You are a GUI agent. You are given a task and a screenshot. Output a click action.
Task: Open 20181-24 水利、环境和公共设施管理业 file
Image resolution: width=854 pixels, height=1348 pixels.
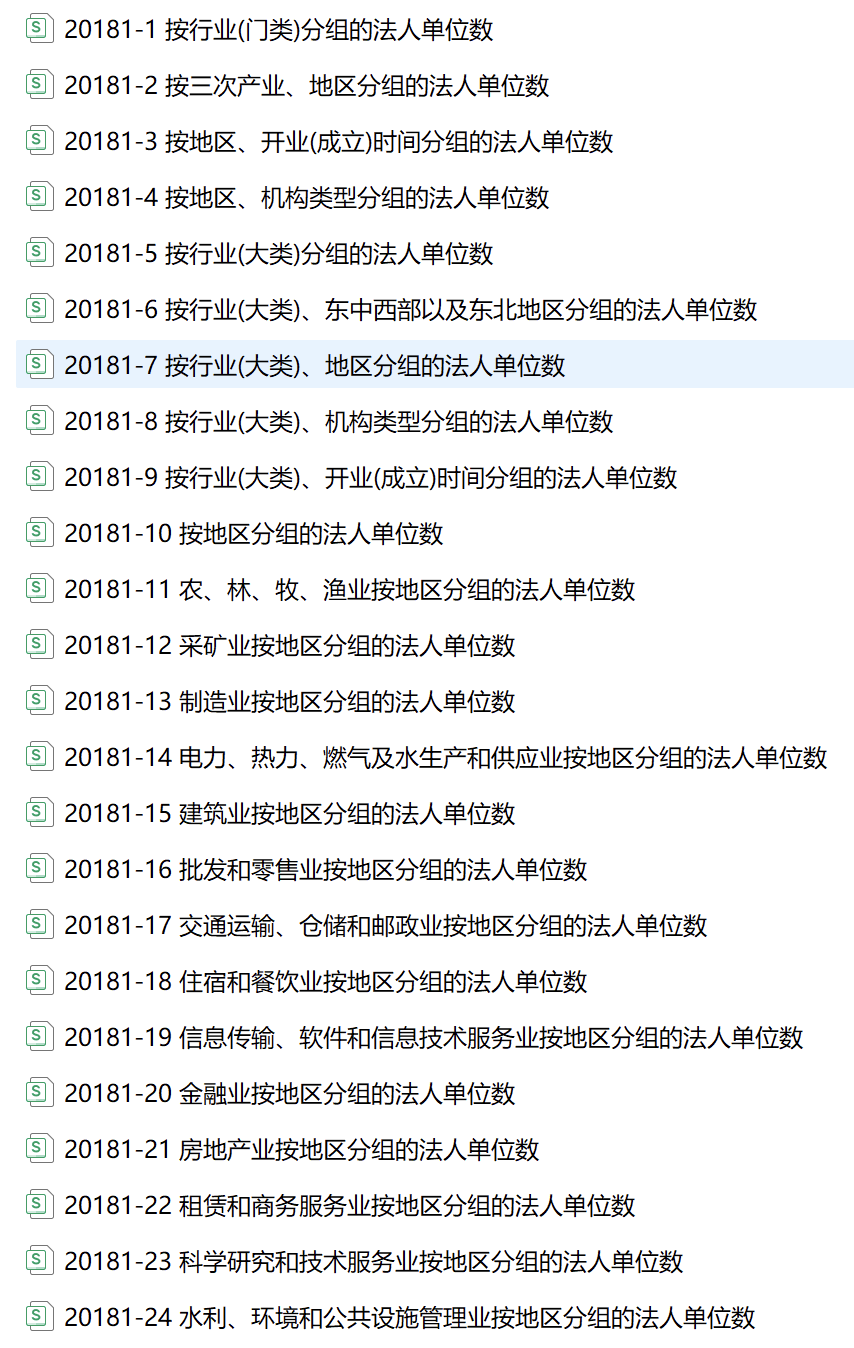click(409, 1318)
